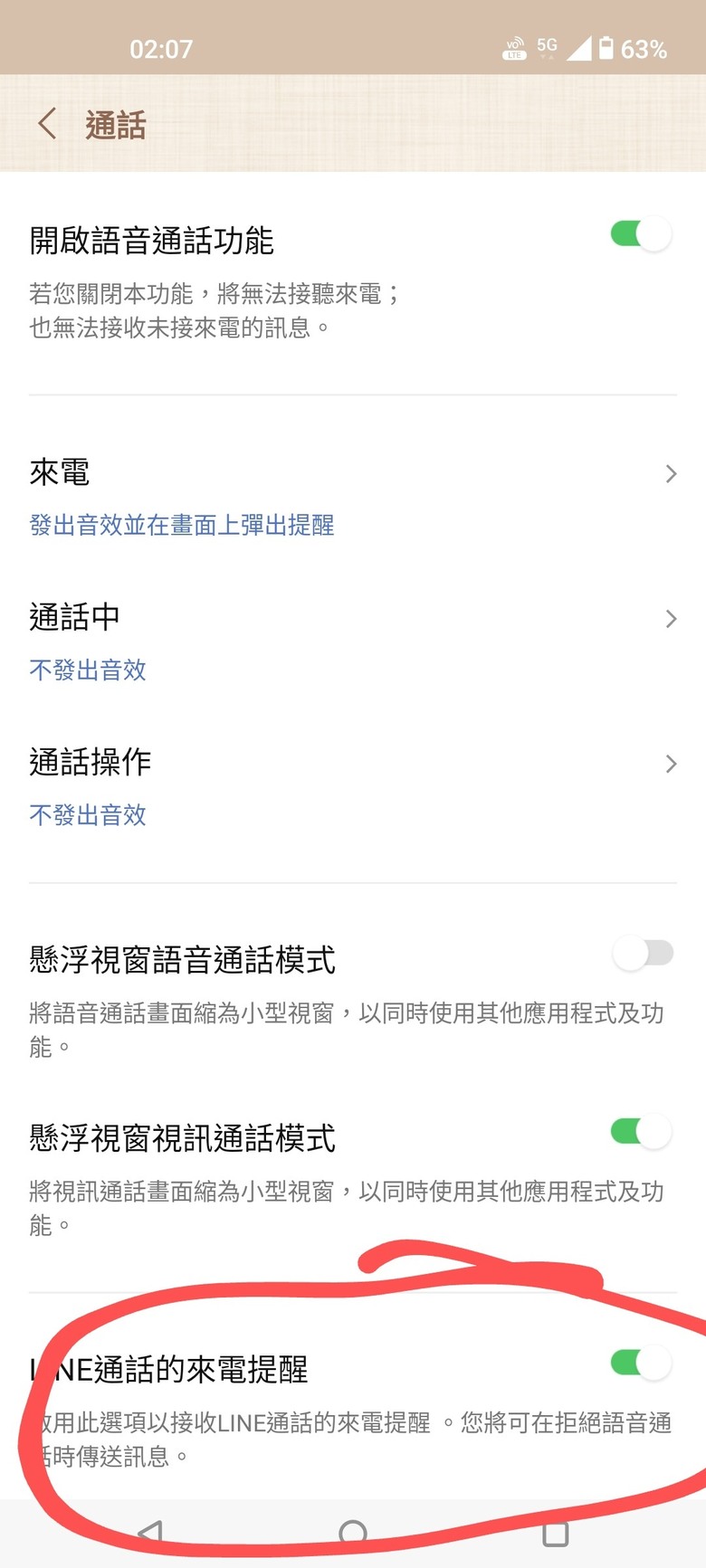Open recent apps from the navigation bar

[555, 1534]
